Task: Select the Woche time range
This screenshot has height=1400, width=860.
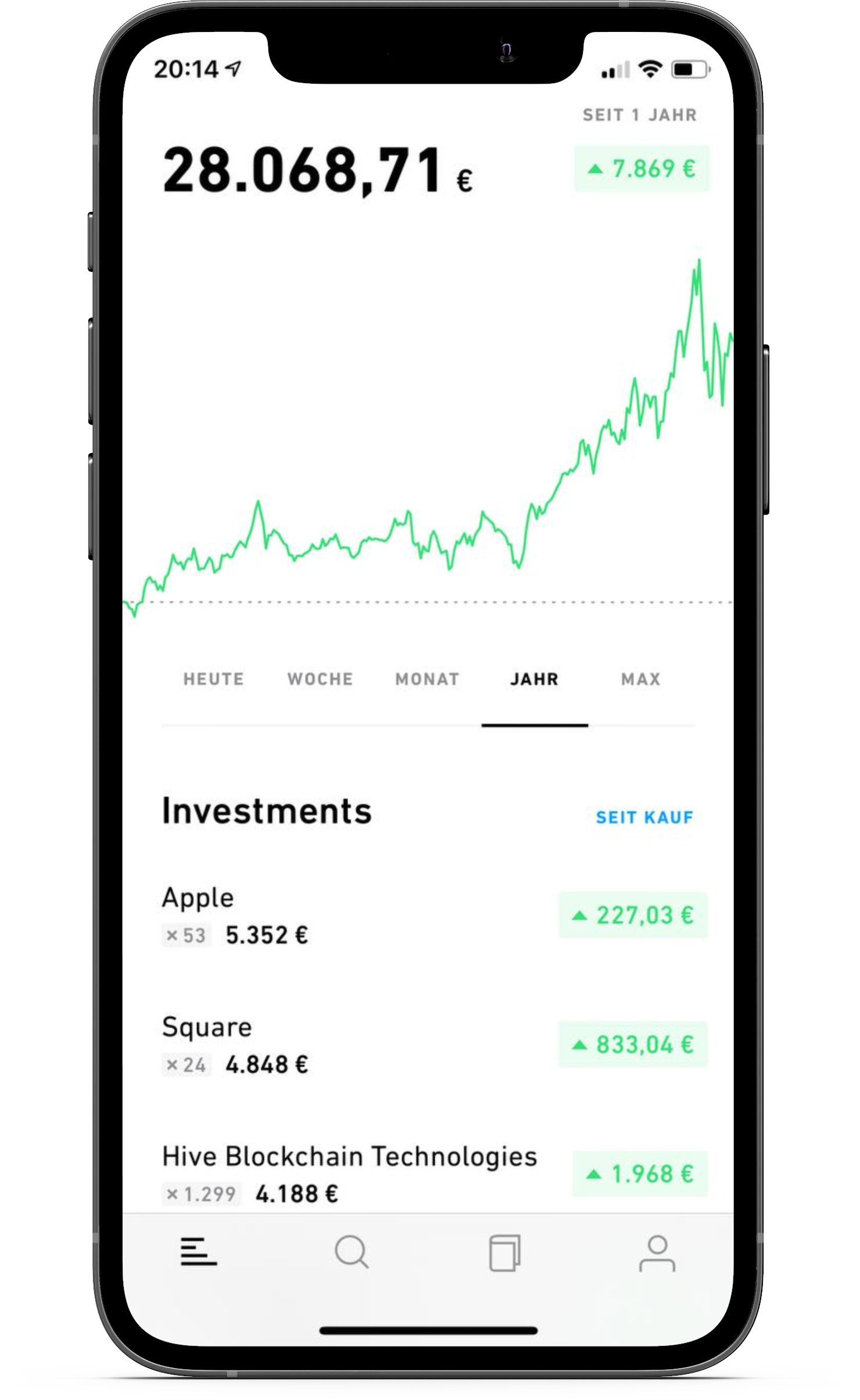Action: click(x=320, y=679)
